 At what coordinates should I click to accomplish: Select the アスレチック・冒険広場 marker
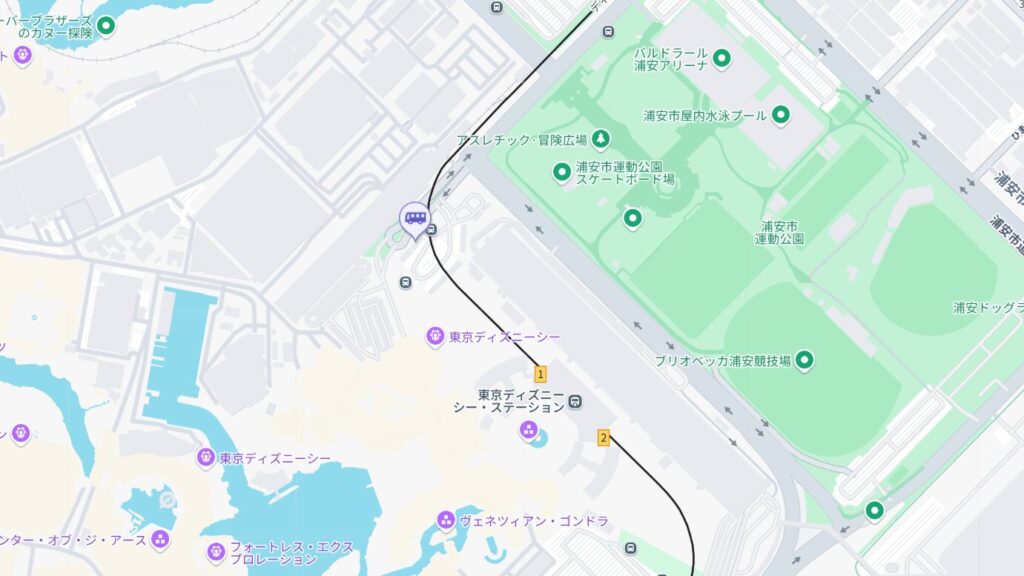tap(601, 139)
